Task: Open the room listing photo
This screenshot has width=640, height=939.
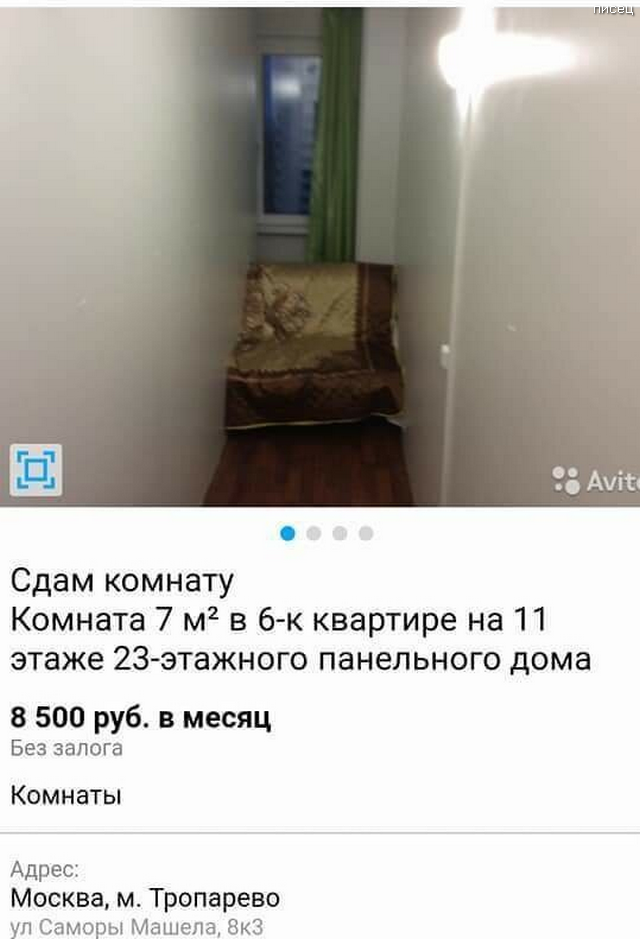Action: pos(320,250)
